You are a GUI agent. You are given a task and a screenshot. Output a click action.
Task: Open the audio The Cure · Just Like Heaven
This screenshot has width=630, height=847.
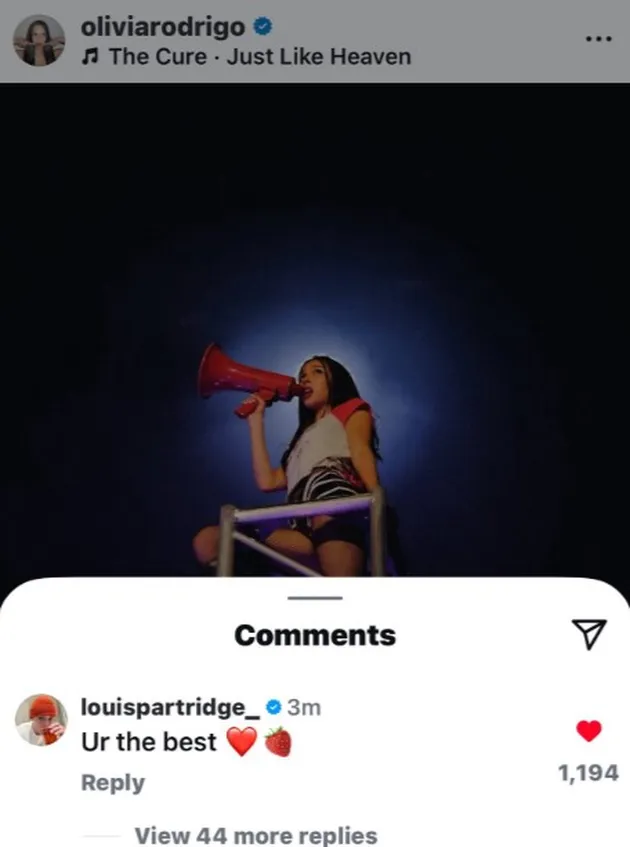pyautogui.click(x=247, y=56)
